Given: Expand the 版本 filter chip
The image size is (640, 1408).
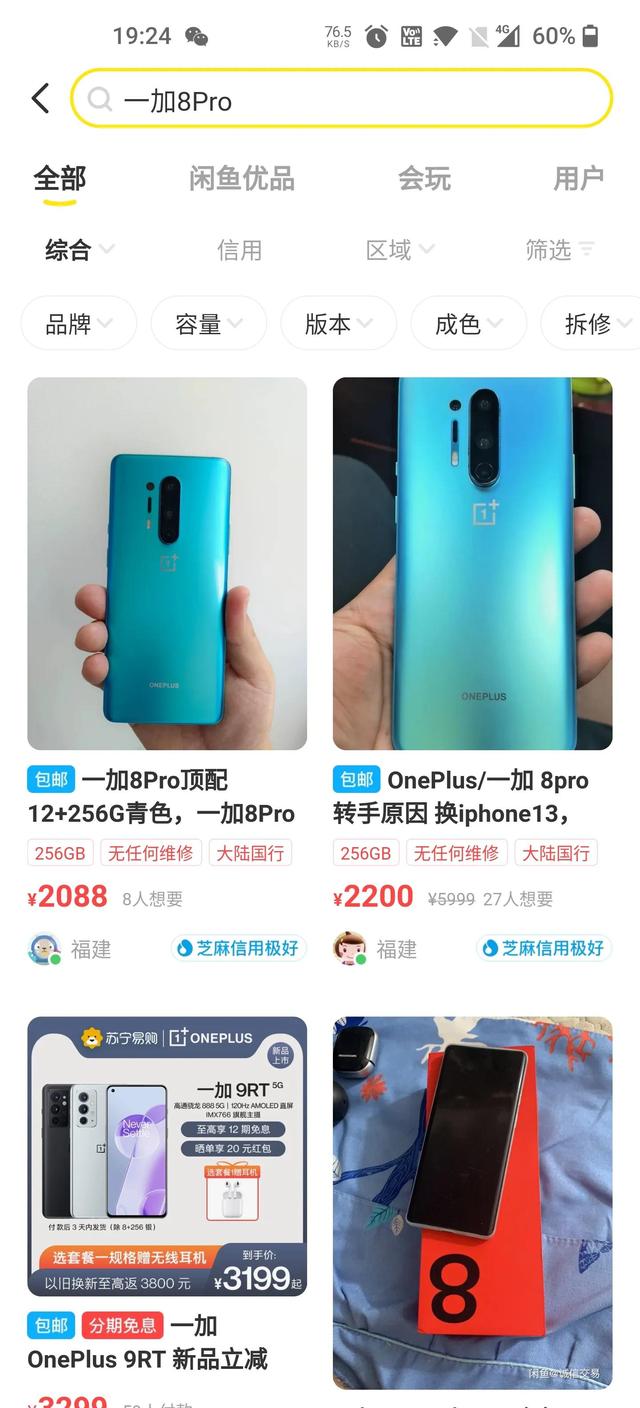Looking at the screenshot, I should [x=338, y=324].
